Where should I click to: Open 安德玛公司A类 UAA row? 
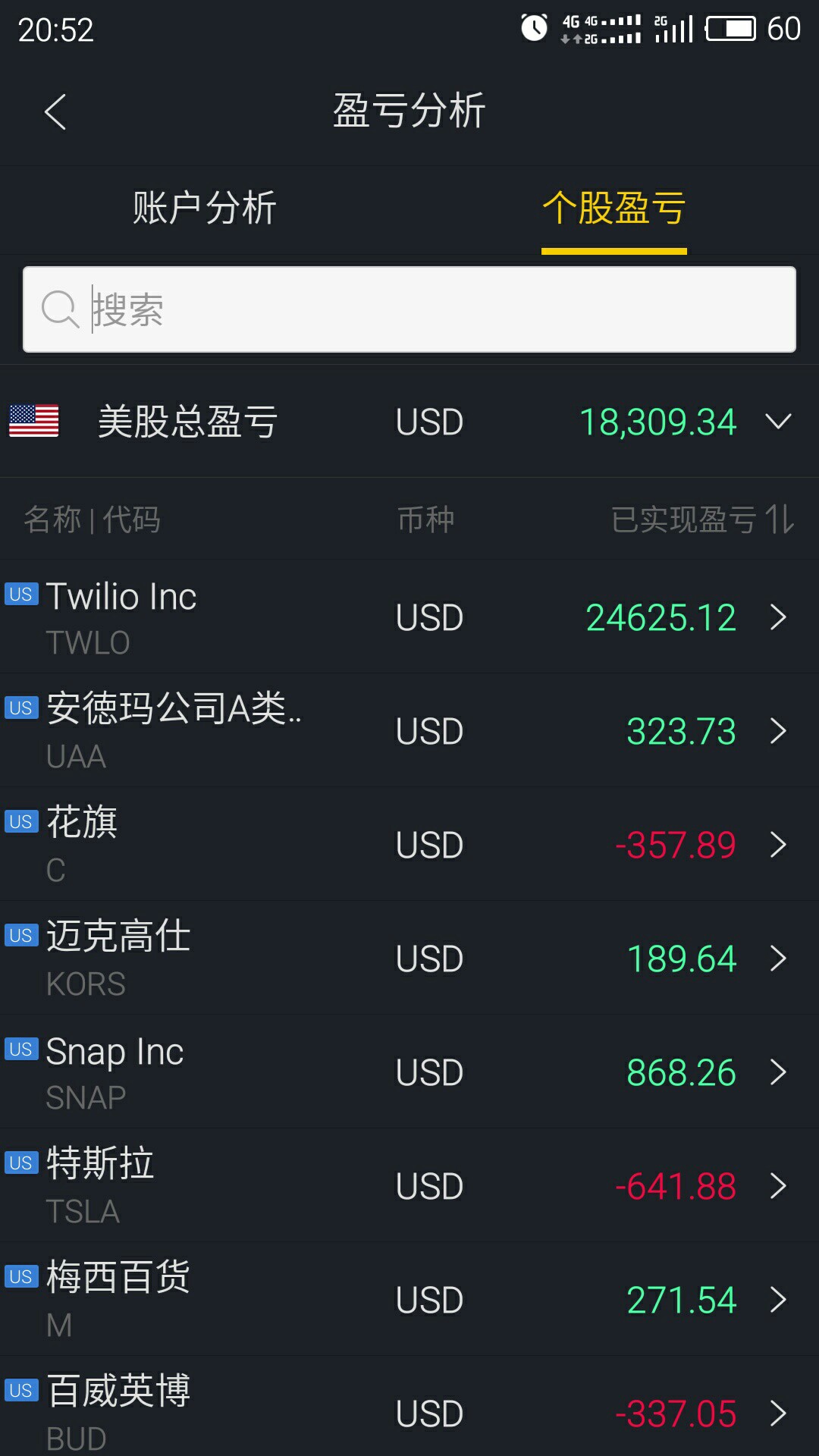click(x=409, y=731)
